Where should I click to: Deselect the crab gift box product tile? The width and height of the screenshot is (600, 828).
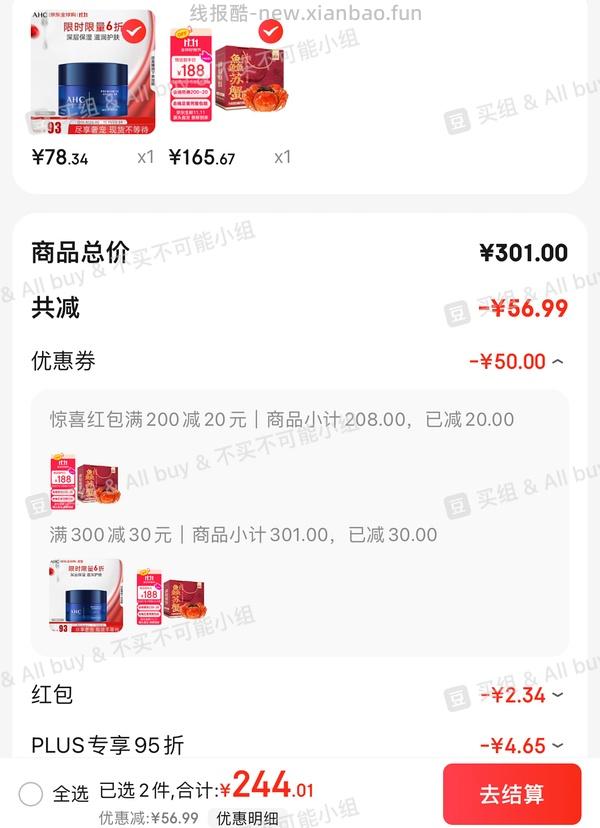270,32
